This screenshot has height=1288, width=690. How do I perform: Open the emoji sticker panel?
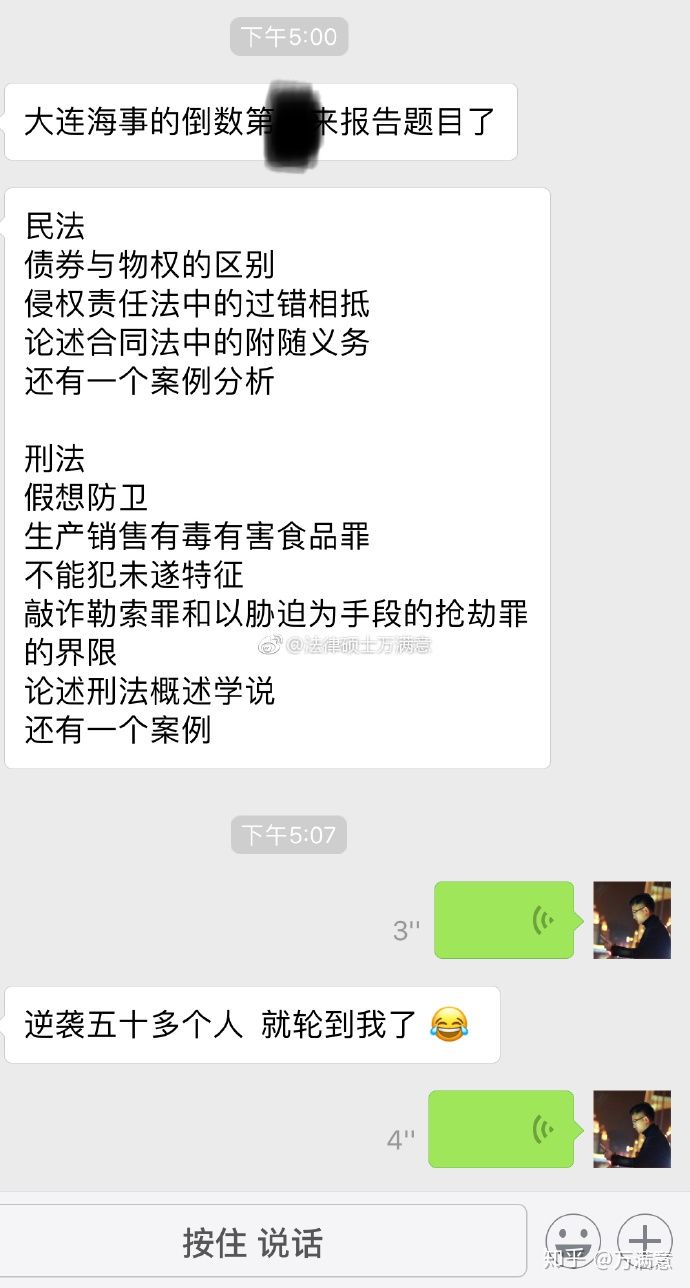(x=573, y=1243)
